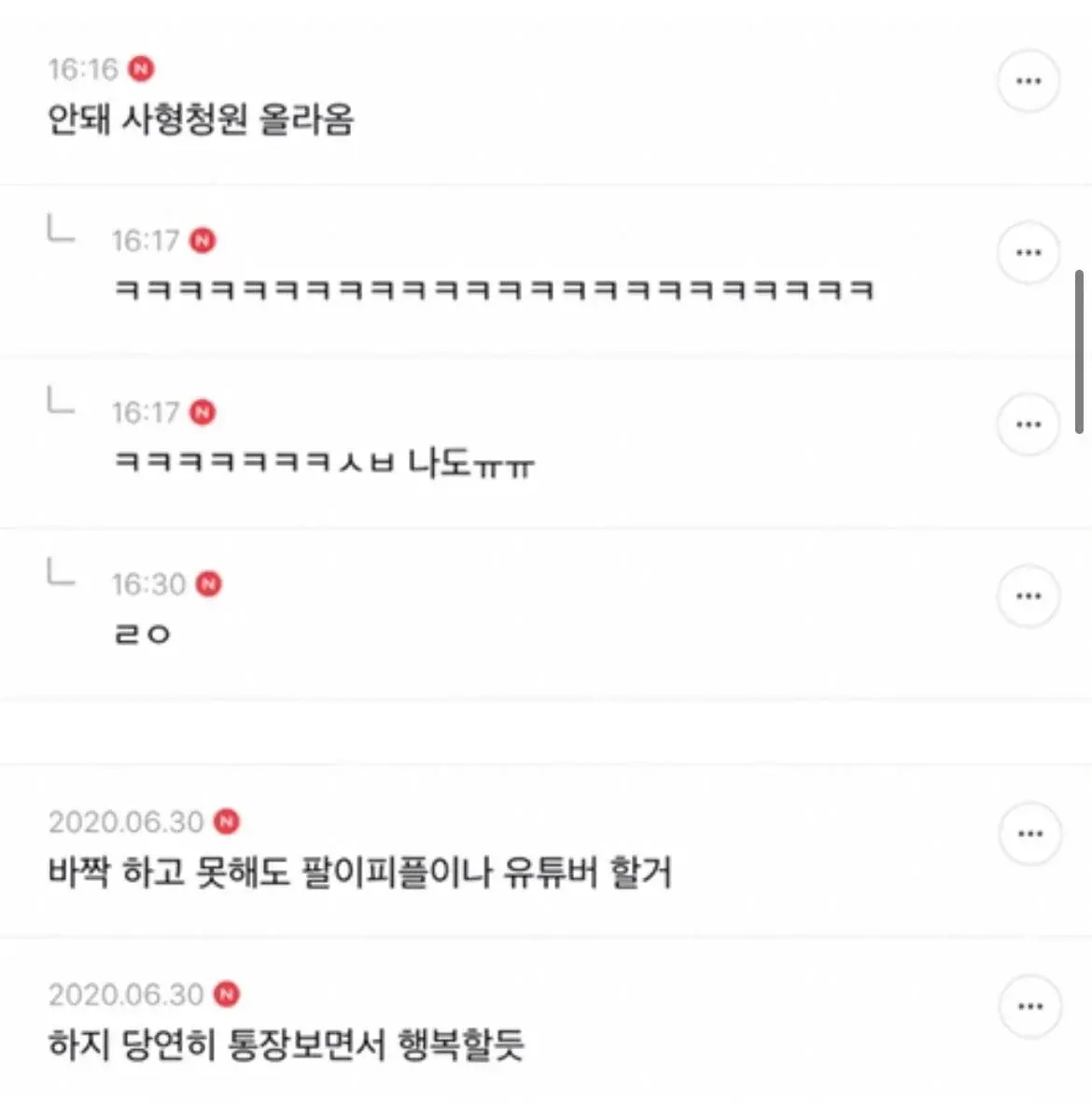Click the 16:16 timestamp link

coord(82,67)
